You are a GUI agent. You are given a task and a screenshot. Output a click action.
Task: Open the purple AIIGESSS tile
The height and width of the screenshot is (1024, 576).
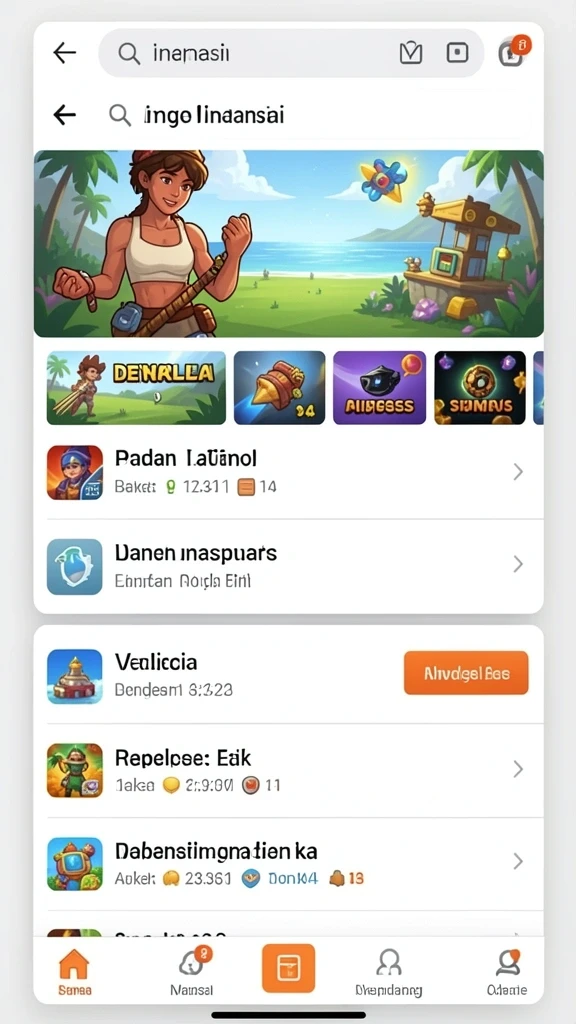(379, 388)
